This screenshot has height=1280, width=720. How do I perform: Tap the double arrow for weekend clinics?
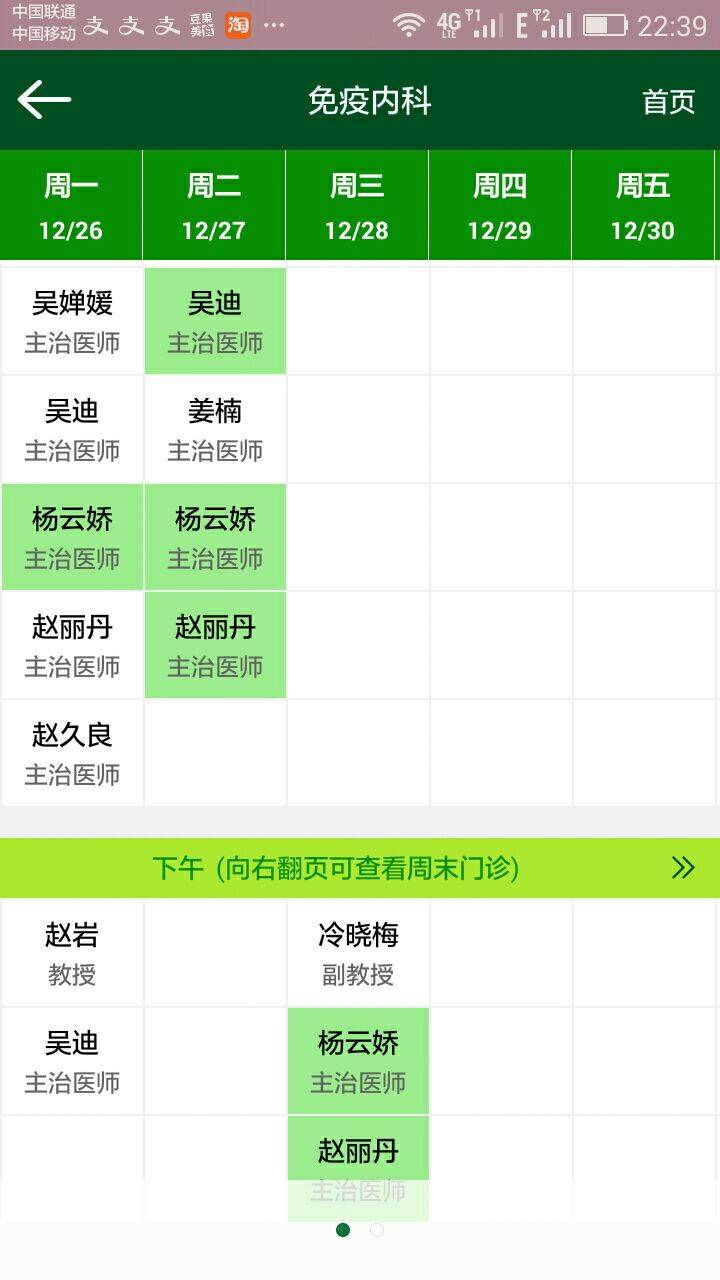click(x=683, y=867)
